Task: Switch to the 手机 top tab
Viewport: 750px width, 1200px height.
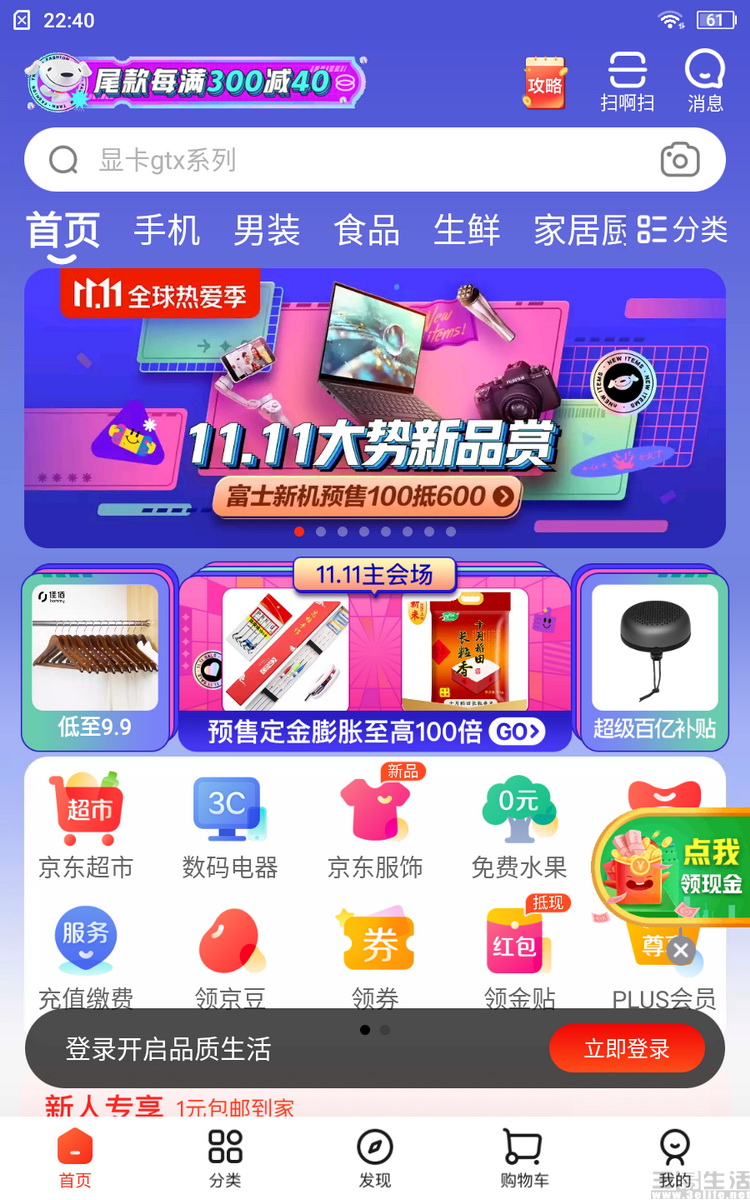Action: (x=167, y=231)
